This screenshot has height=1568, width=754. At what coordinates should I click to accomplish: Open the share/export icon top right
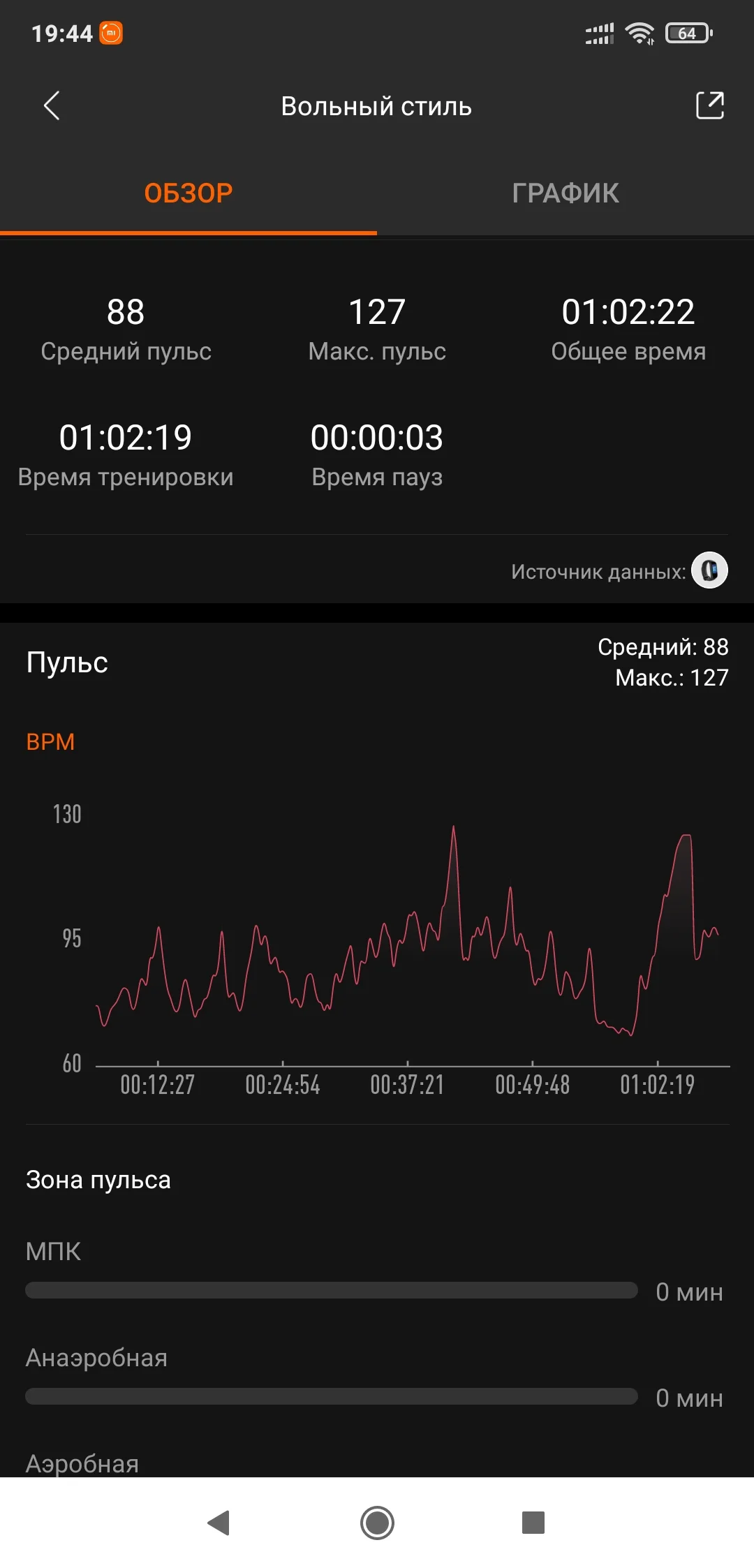point(709,105)
